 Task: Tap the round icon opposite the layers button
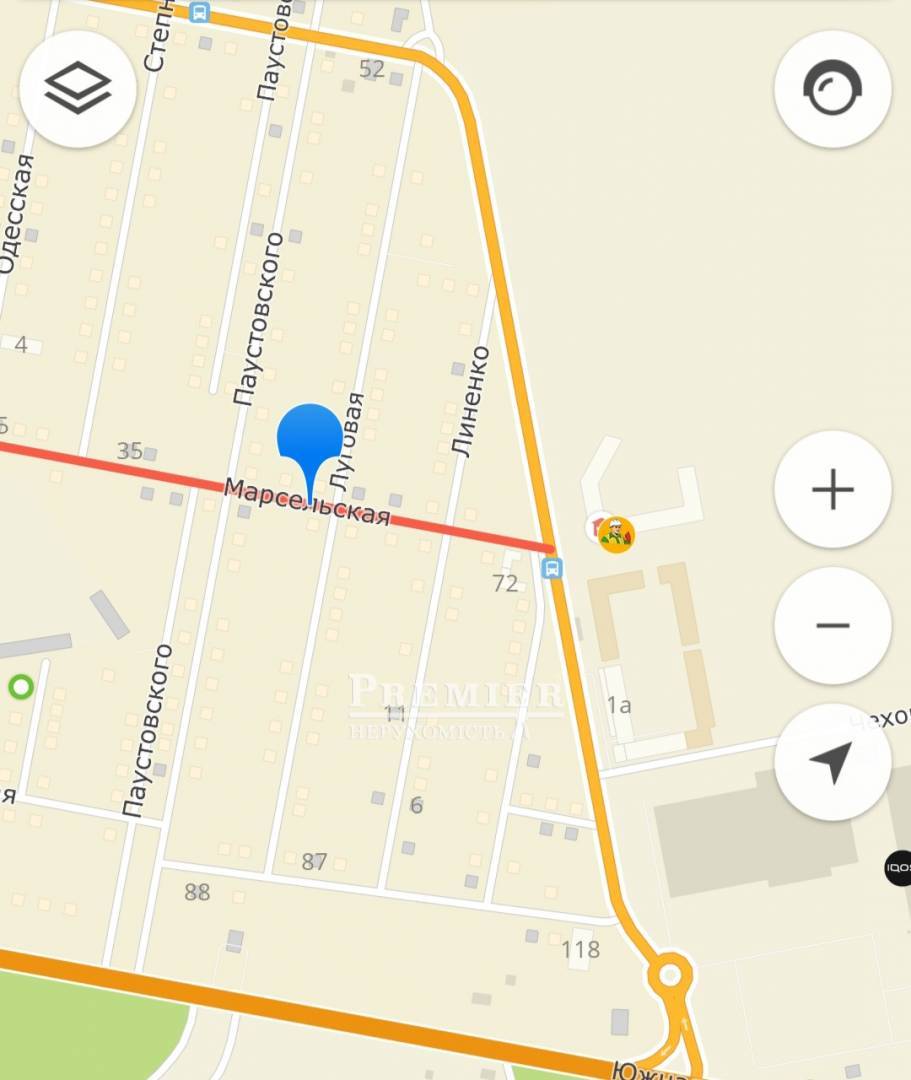832,90
